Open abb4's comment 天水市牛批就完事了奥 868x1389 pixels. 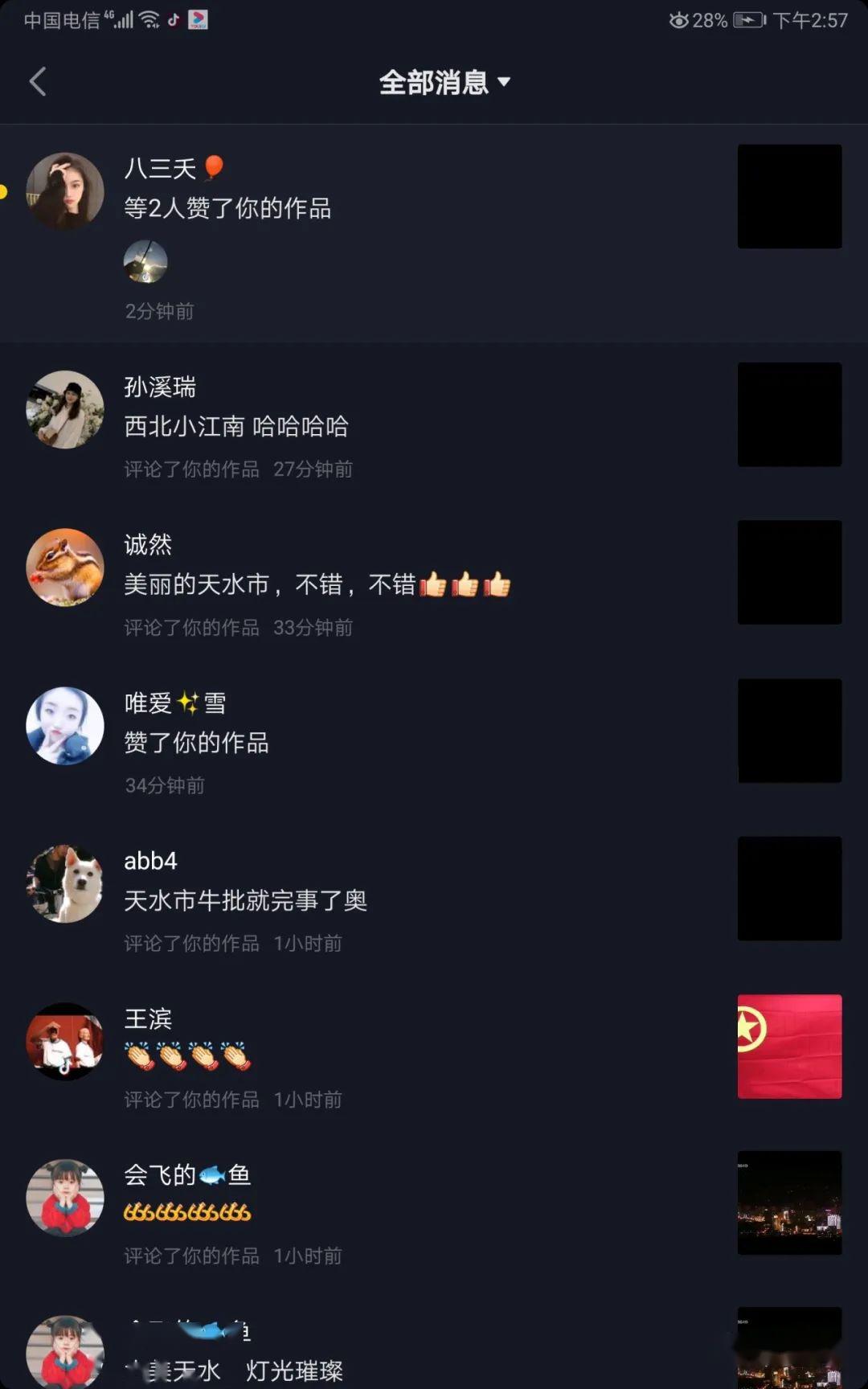click(434, 896)
